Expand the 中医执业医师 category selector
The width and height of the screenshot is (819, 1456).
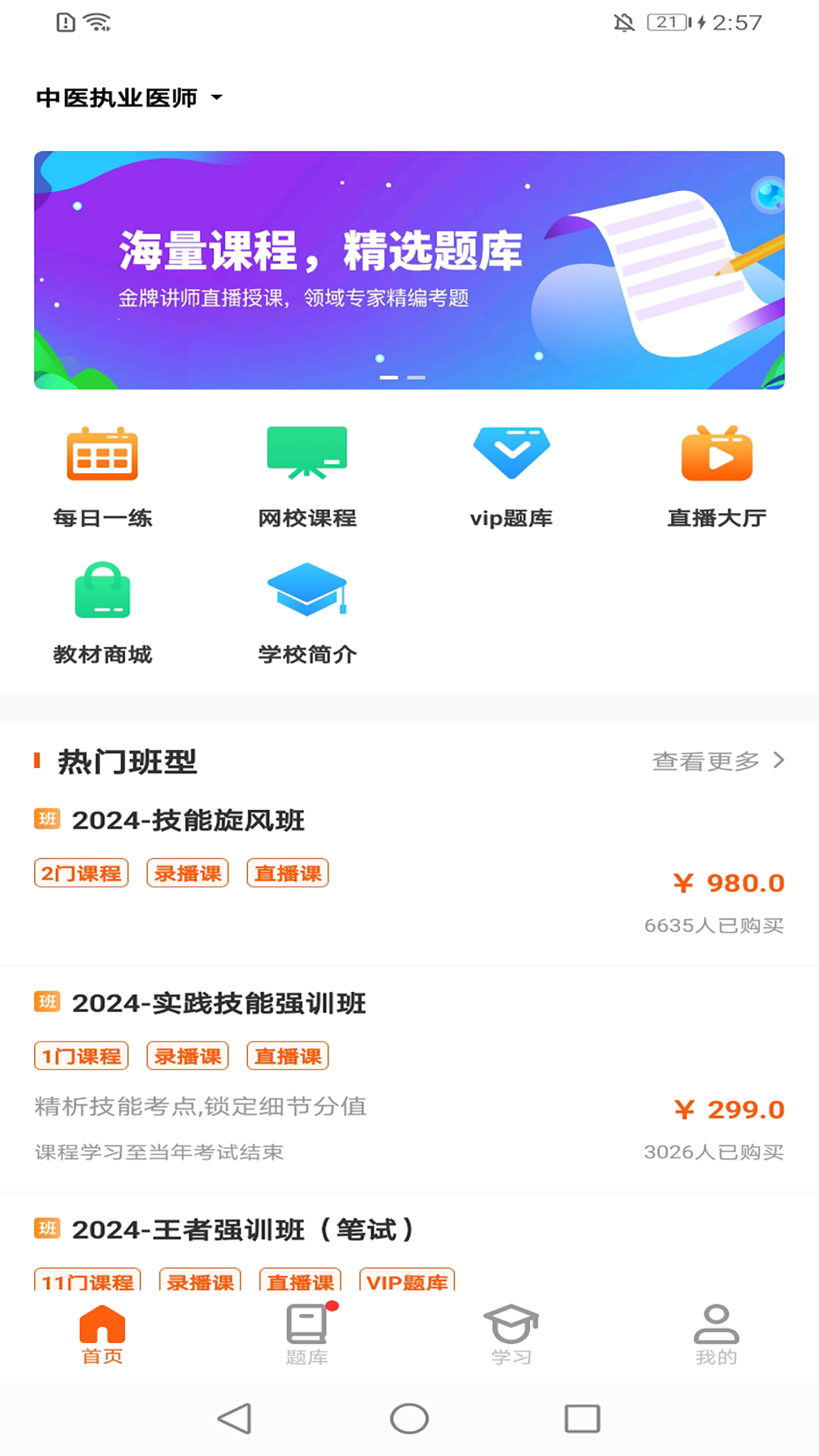tap(130, 97)
